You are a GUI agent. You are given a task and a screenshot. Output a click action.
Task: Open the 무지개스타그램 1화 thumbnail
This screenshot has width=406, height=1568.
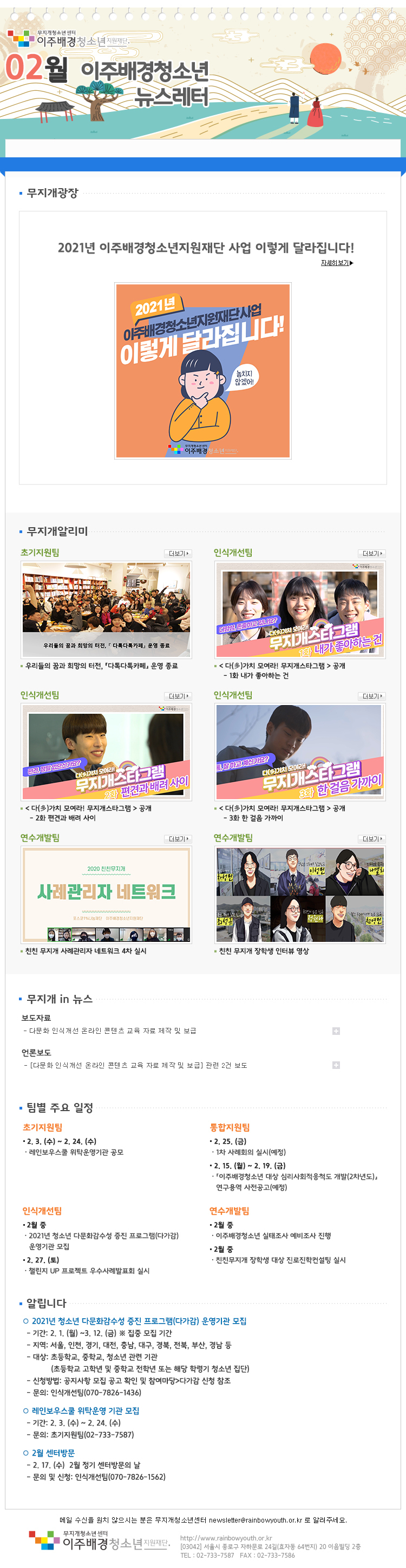299,609
